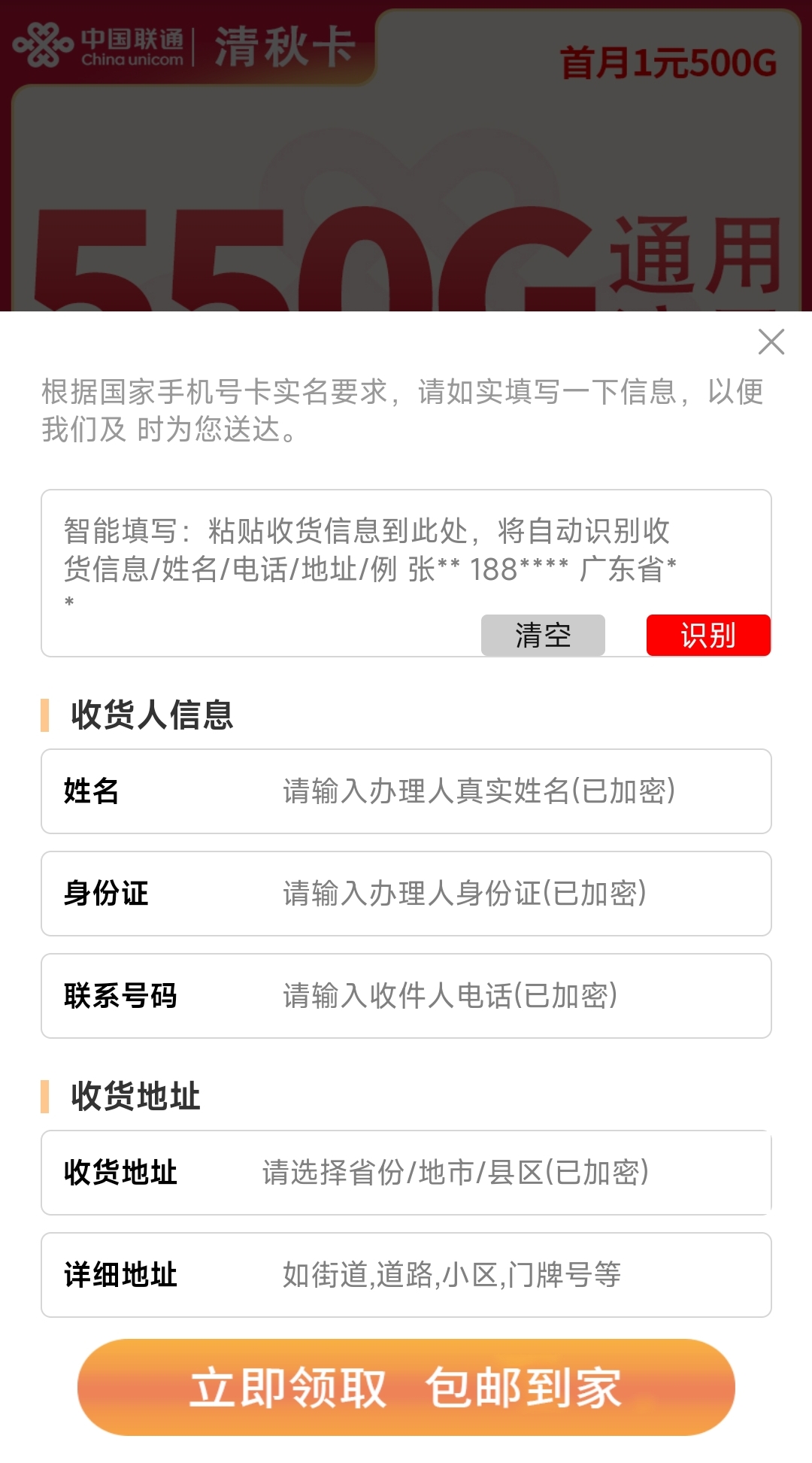
Task: Select the 身份证 ID number field
Action: tap(464, 894)
